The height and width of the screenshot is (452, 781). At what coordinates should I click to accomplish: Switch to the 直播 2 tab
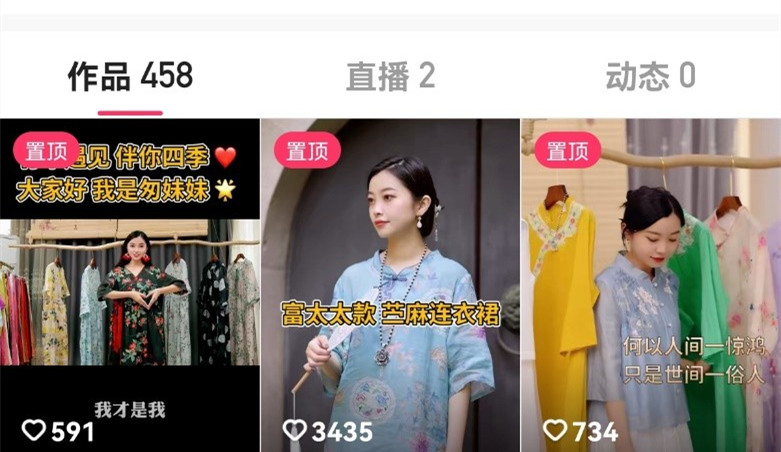(x=390, y=76)
